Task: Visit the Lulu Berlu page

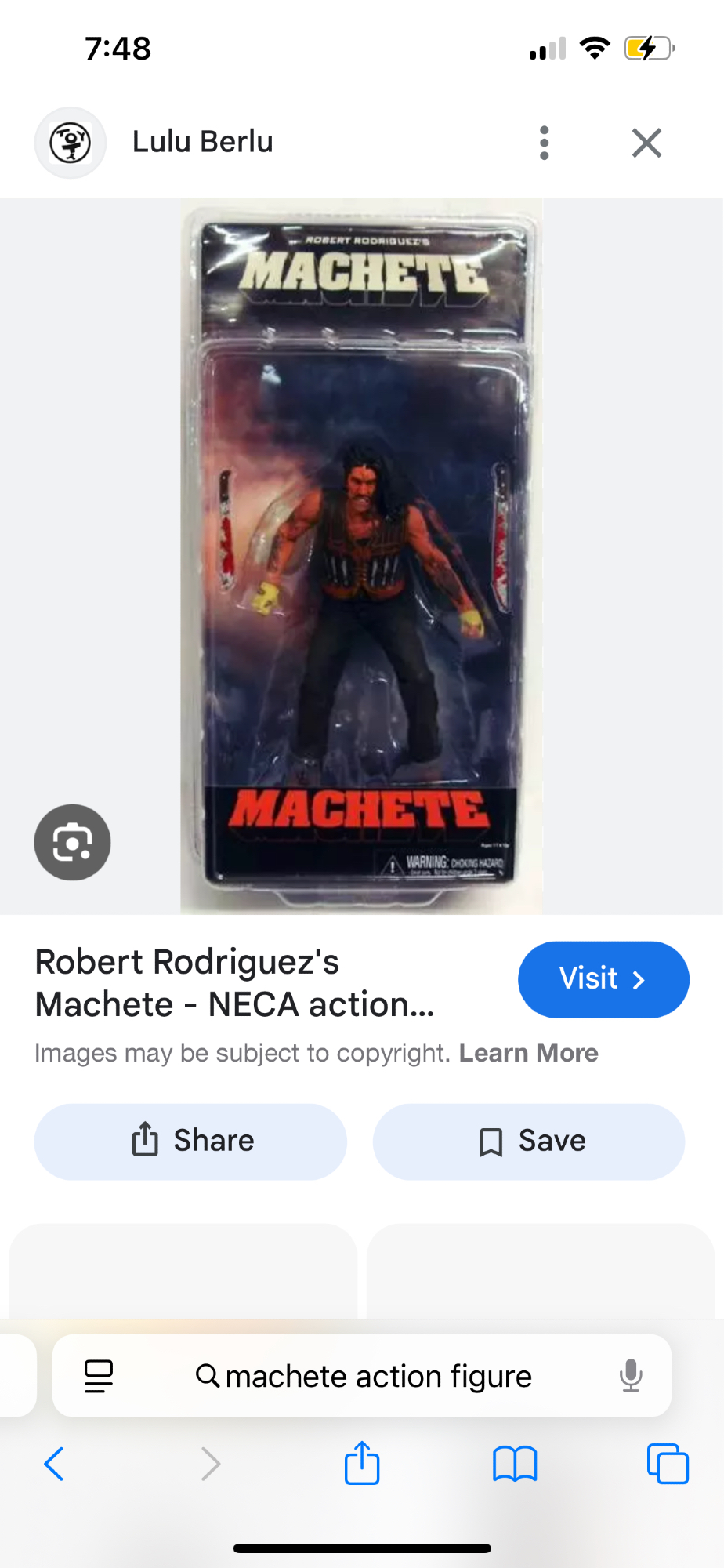Action: [603, 979]
